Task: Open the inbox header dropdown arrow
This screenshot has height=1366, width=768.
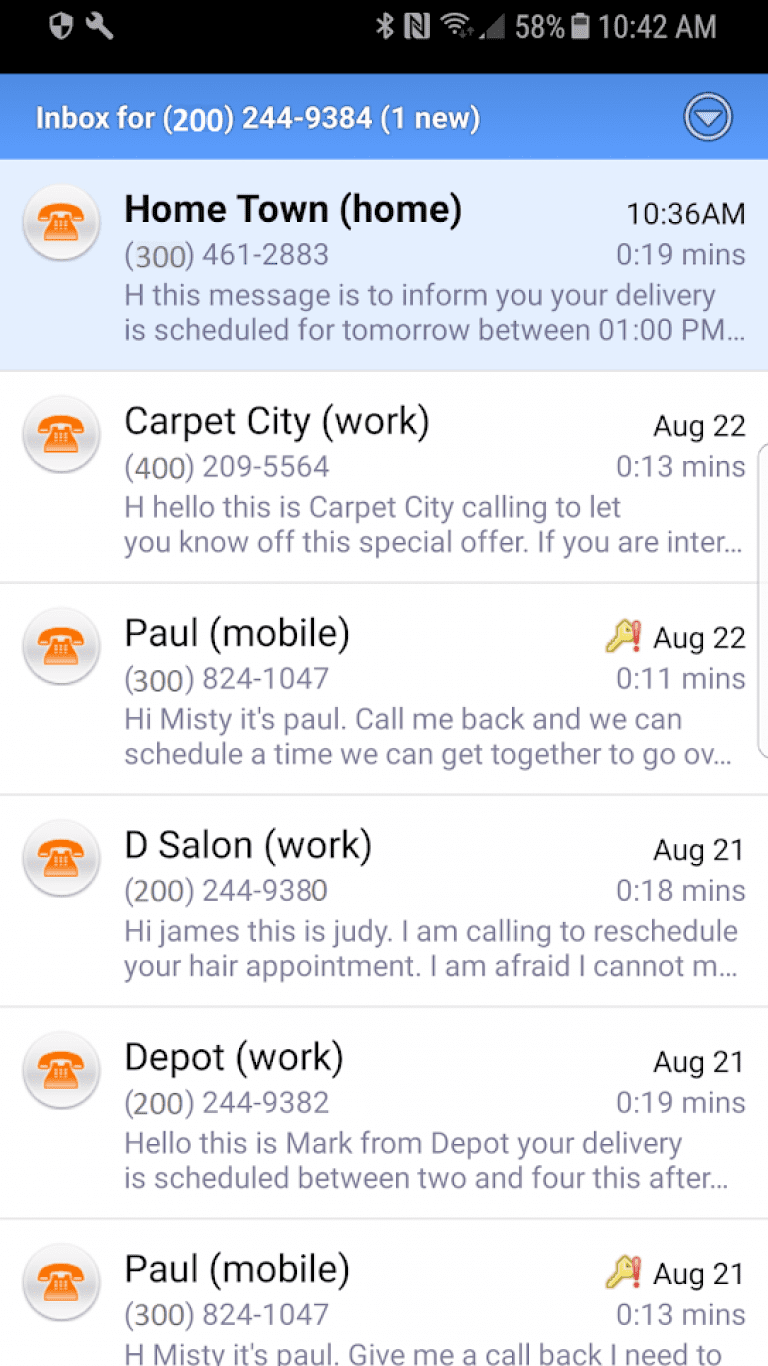Action: click(x=707, y=116)
